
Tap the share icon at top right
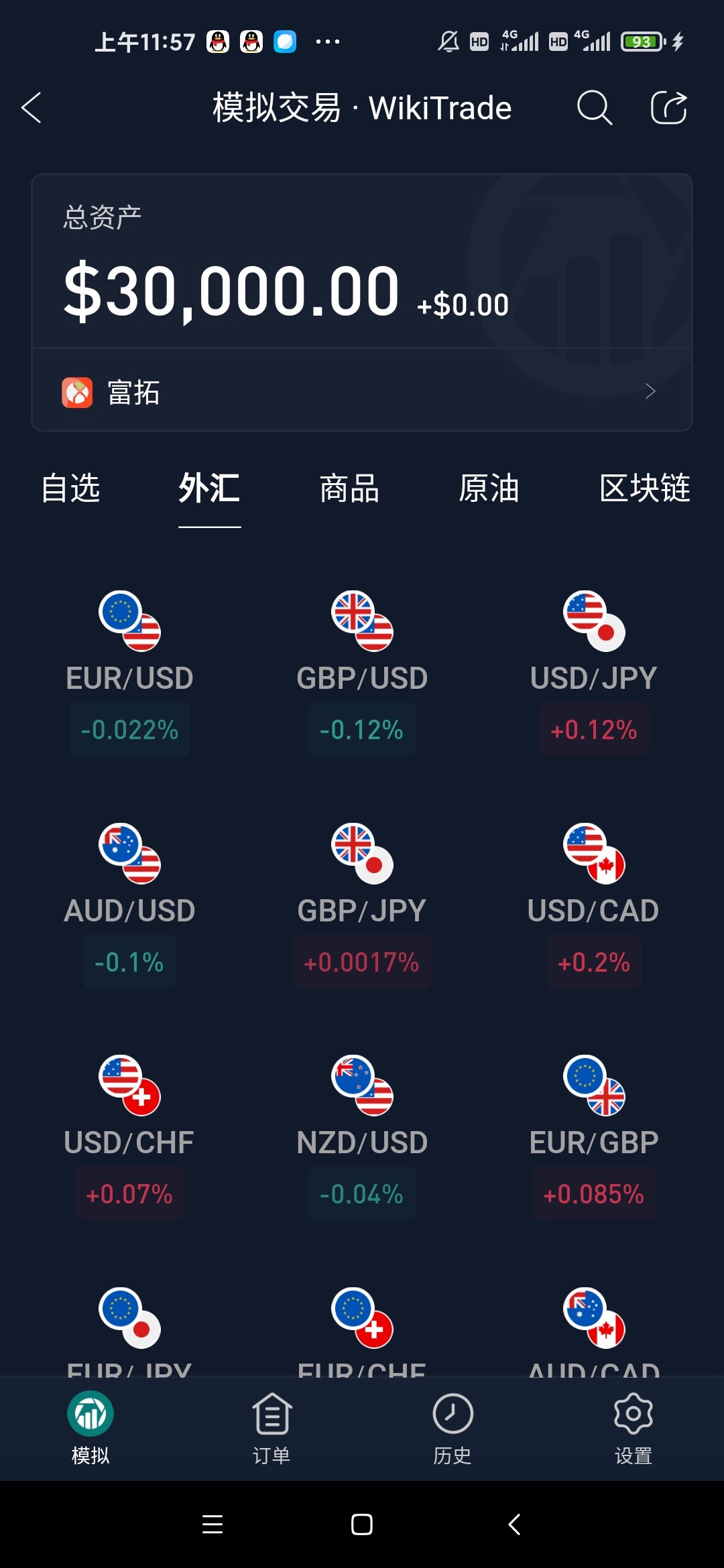click(668, 107)
